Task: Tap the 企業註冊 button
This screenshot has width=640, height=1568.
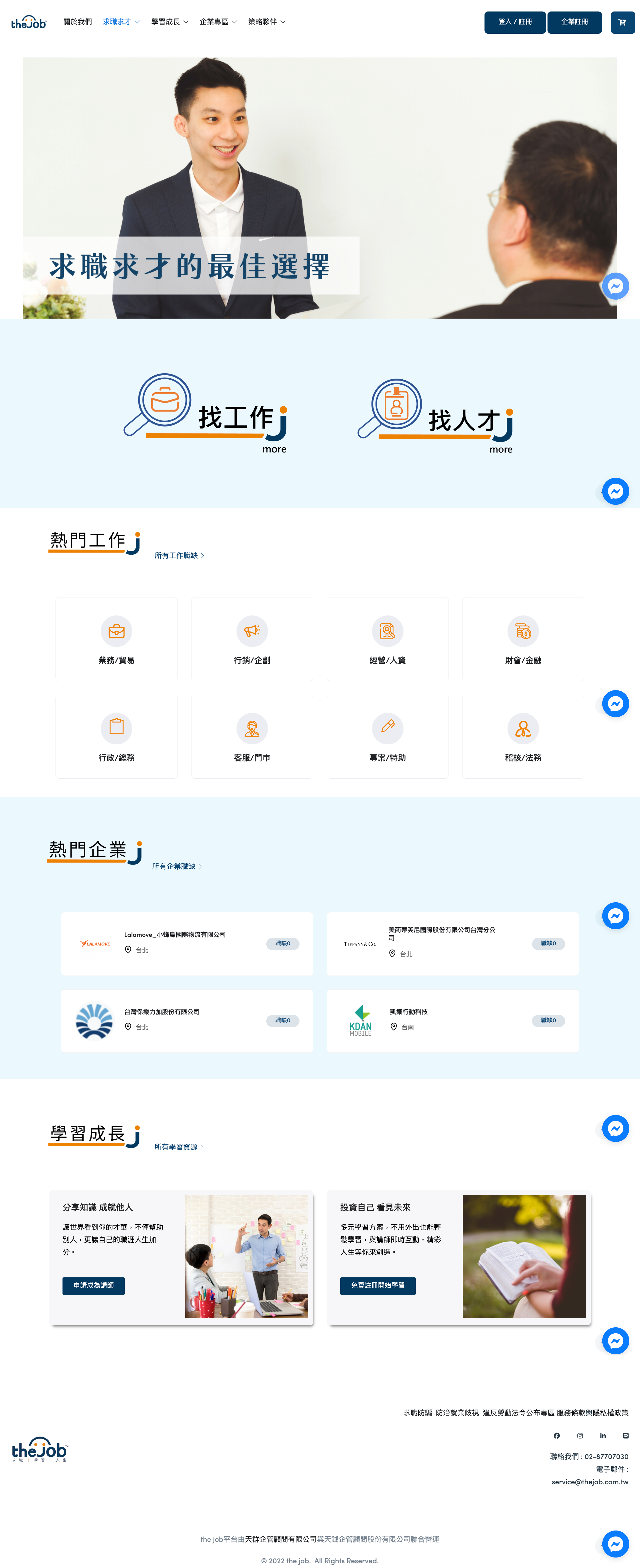Action: click(574, 22)
